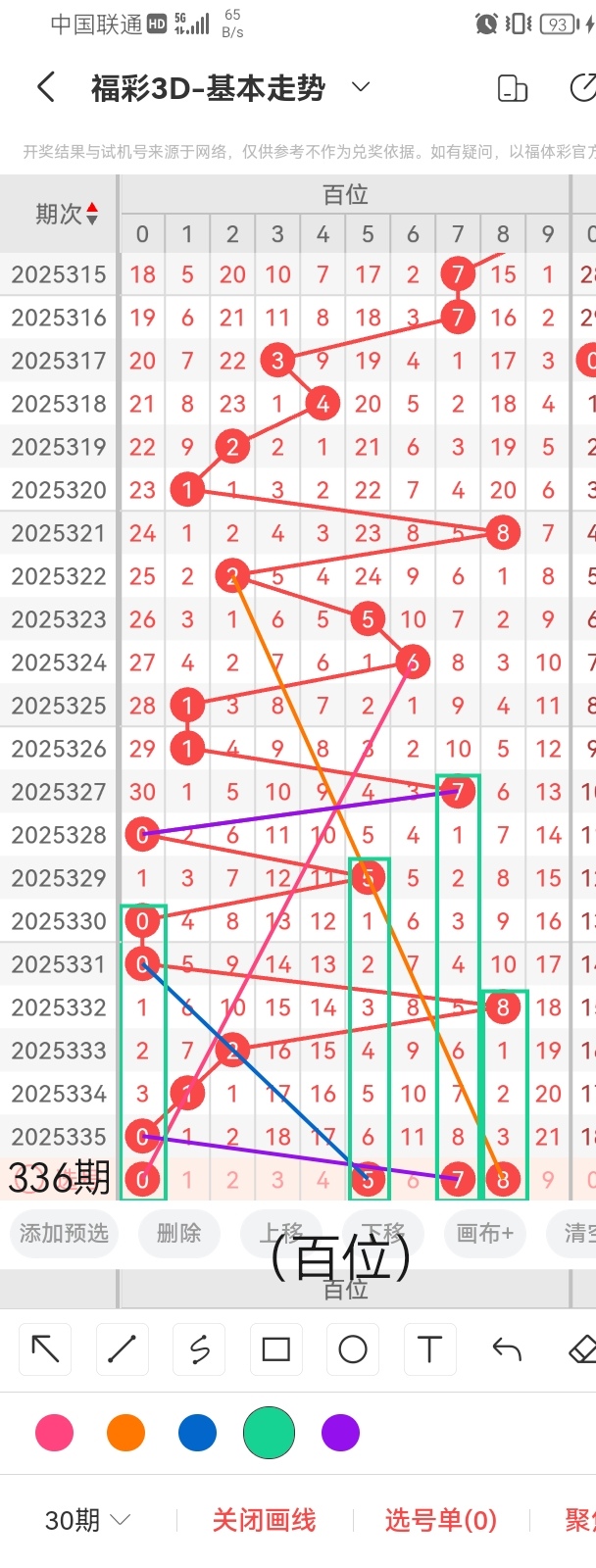Select the arrow drawing tool
596x1568 pixels.
45,1349
